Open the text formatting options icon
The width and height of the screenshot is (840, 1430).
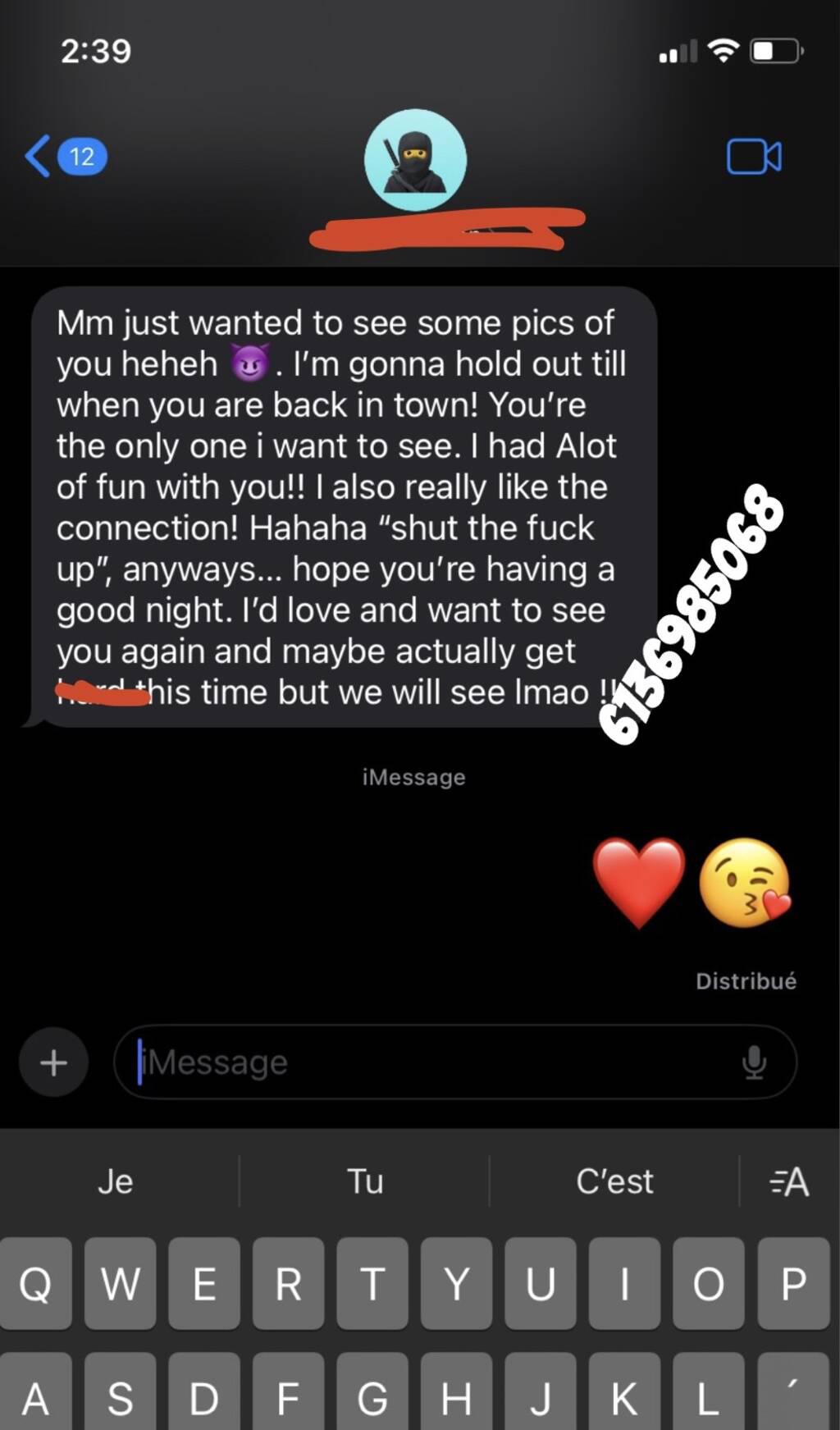coord(789,1181)
